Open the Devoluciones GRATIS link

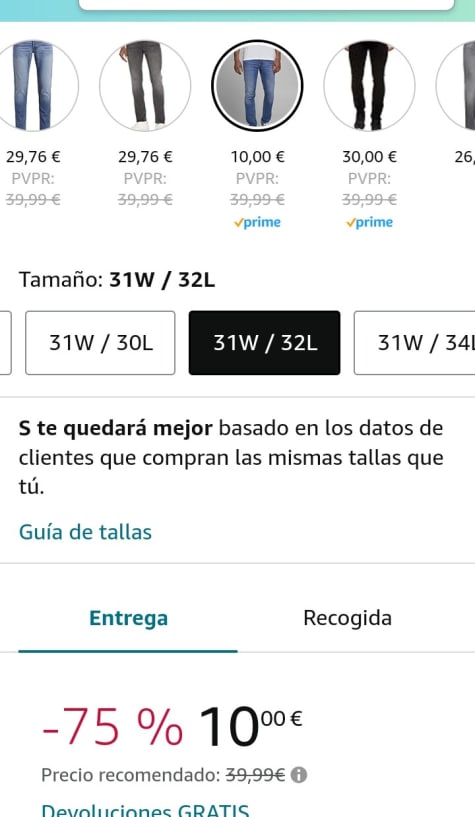145,810
